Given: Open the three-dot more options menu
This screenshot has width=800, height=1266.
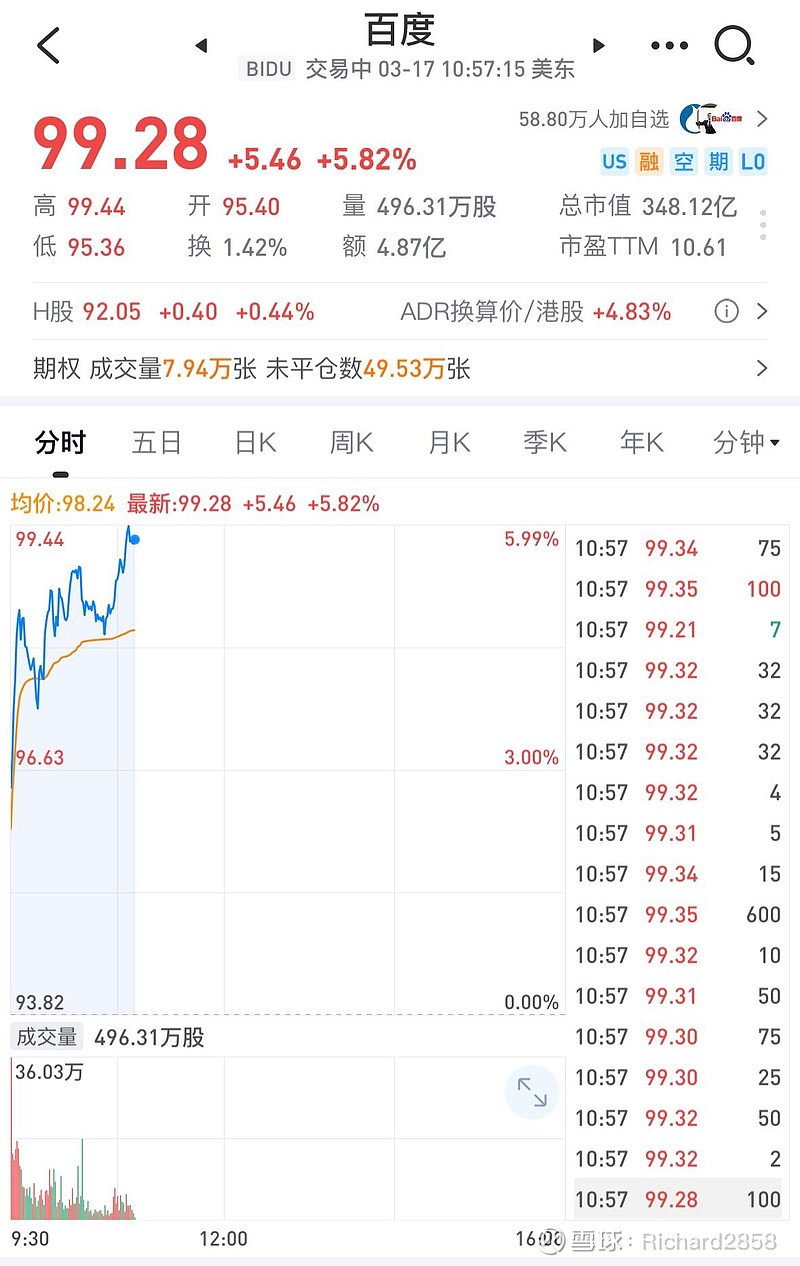Looking at the screenshot, I should click(x=668, y=46).
